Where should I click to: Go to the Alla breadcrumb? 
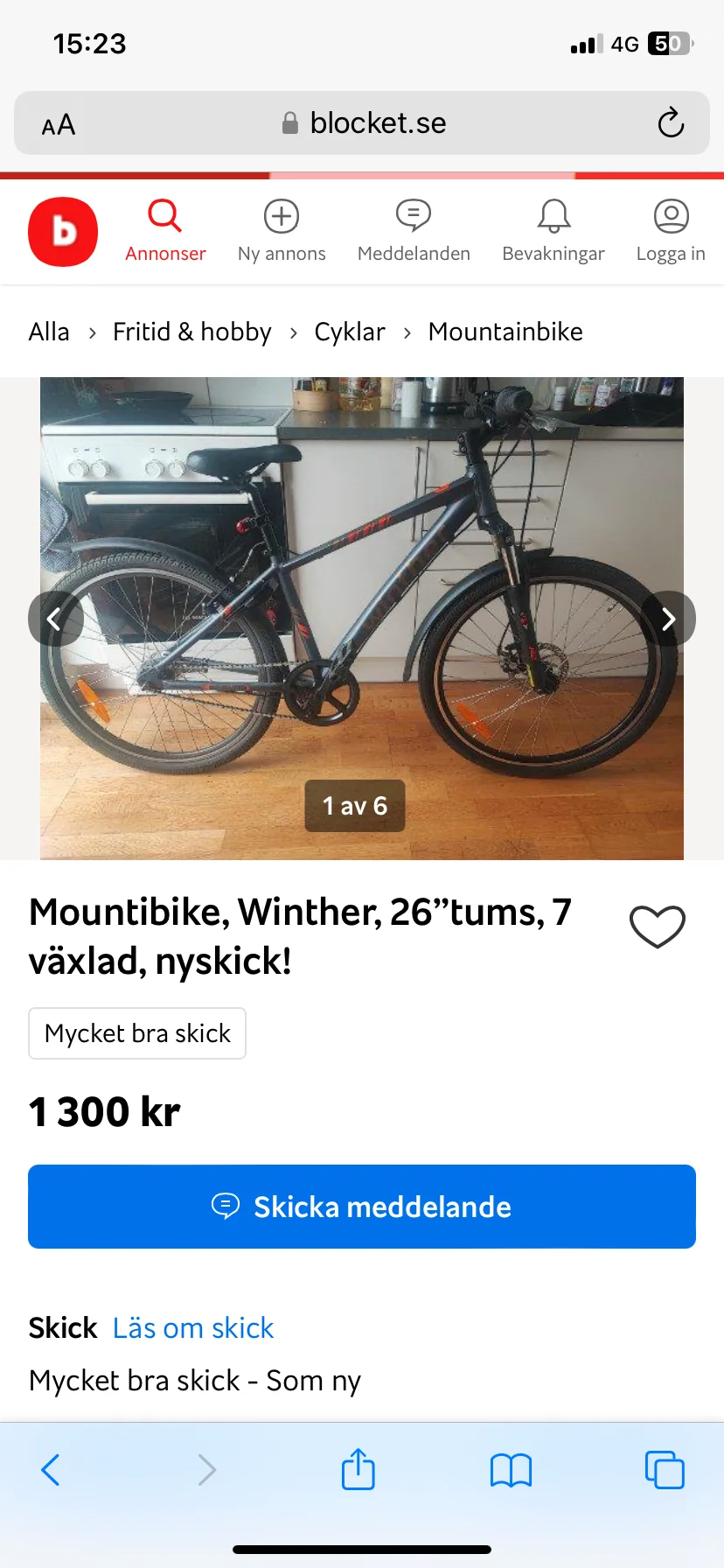point(49,332)
